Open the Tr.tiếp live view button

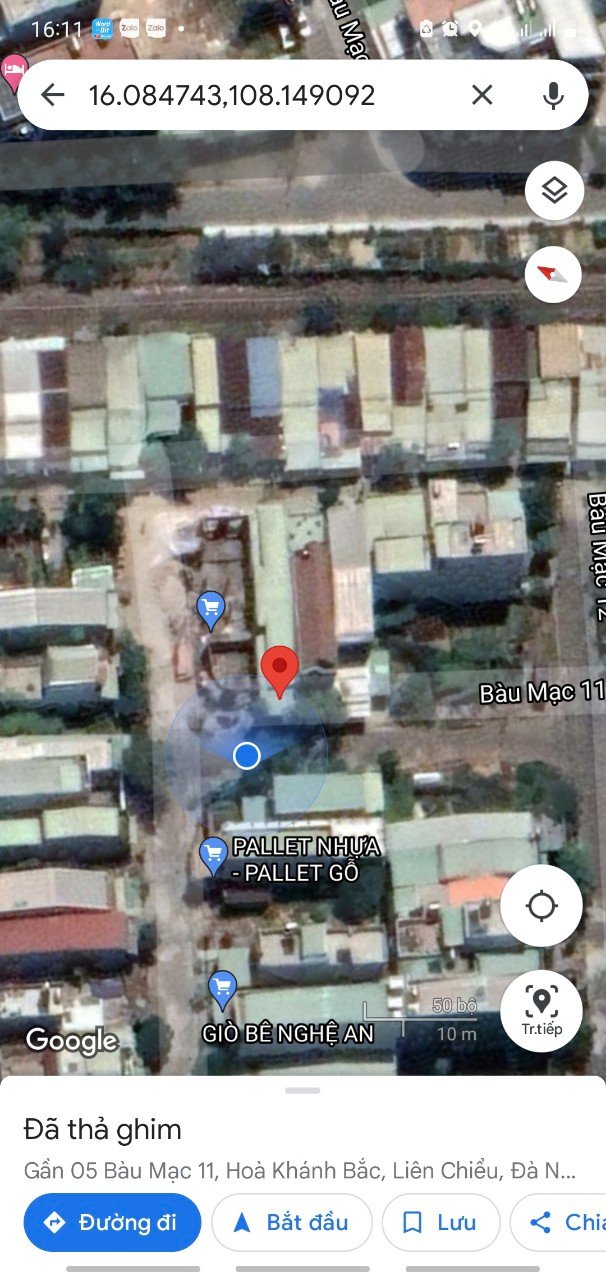(x=541, y=1011)
